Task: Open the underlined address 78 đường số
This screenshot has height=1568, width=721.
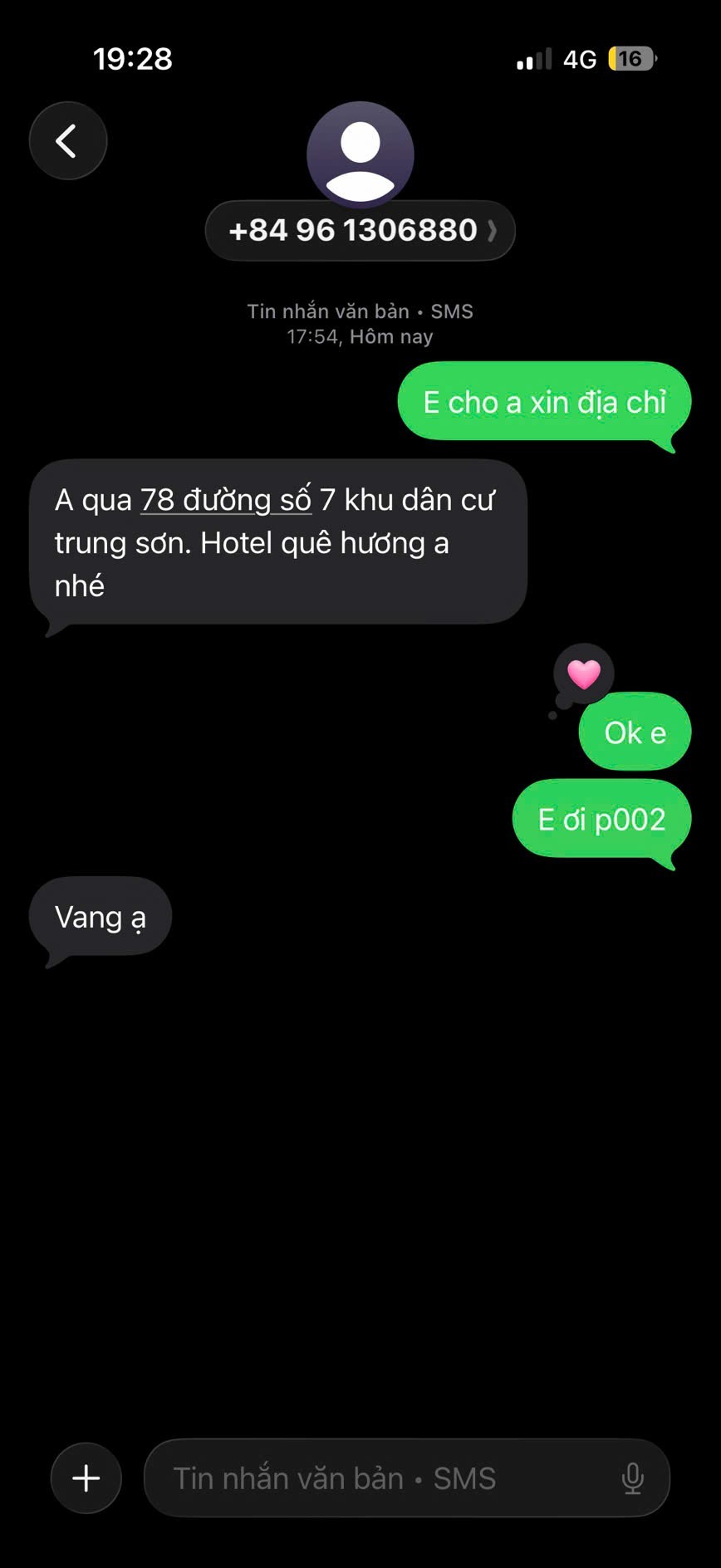Action: (225, 501)
